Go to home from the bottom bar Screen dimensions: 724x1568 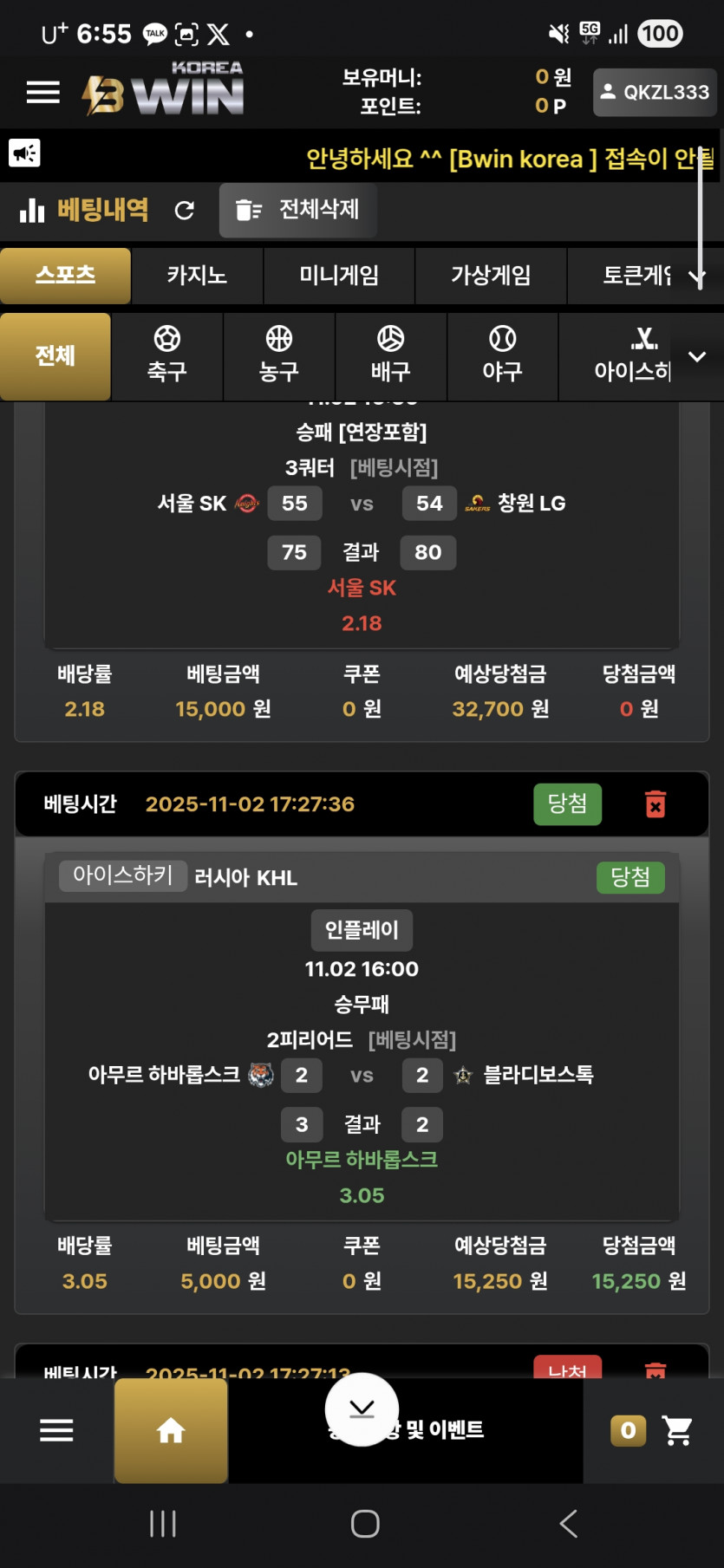171,1430
